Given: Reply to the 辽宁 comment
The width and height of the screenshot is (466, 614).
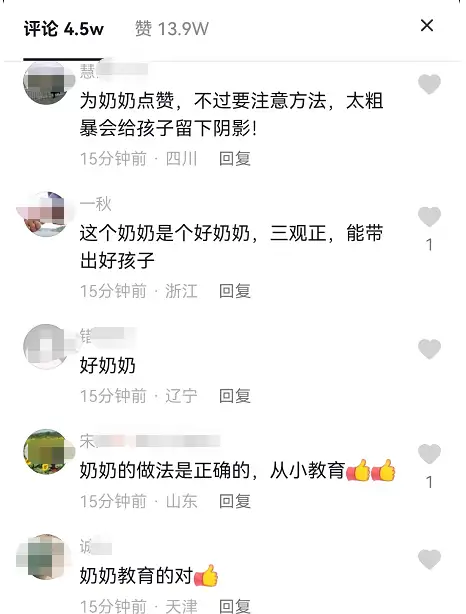Looking at the screenshot, I should 235,396.
